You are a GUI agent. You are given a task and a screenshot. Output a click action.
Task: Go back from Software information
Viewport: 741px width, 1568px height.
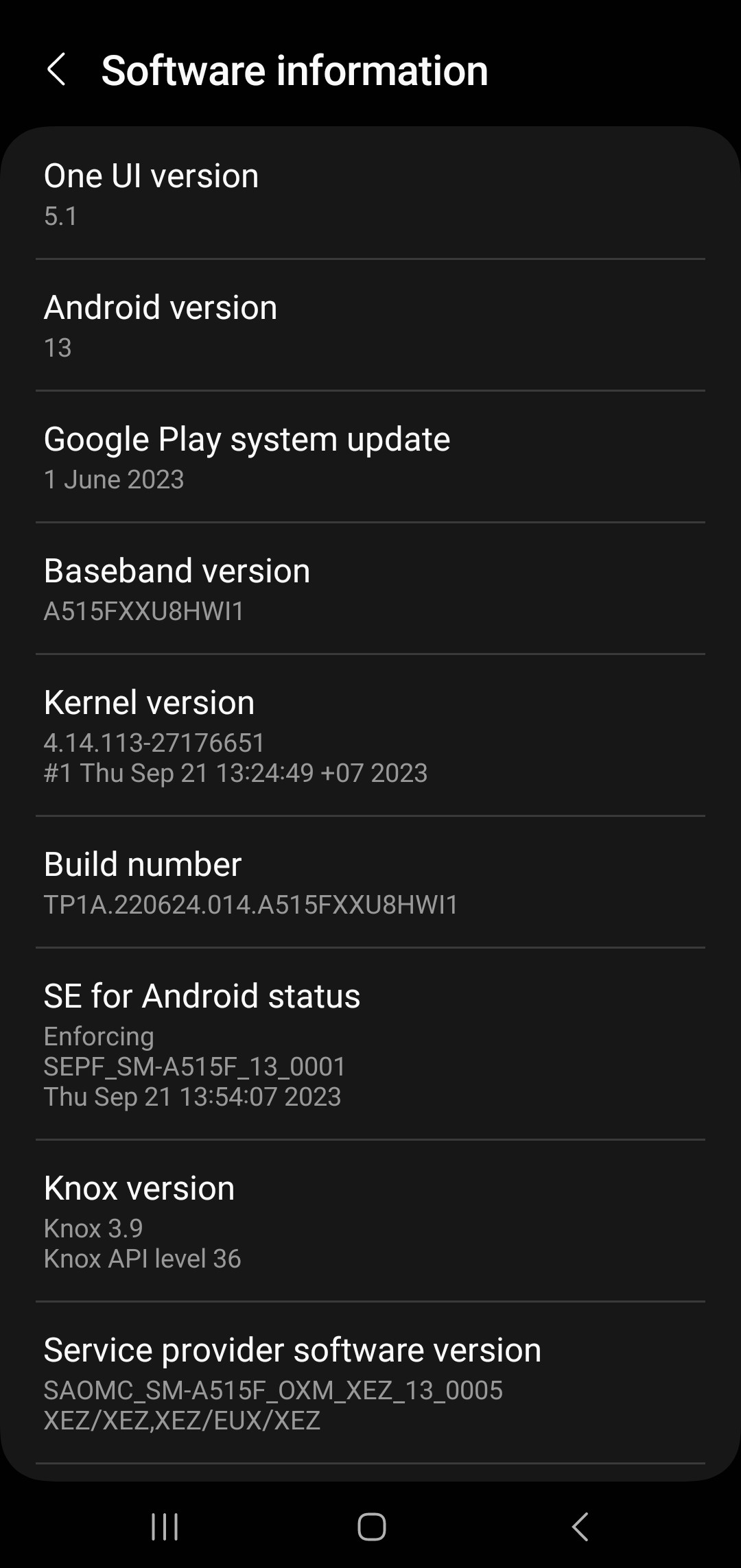point(56,70)
